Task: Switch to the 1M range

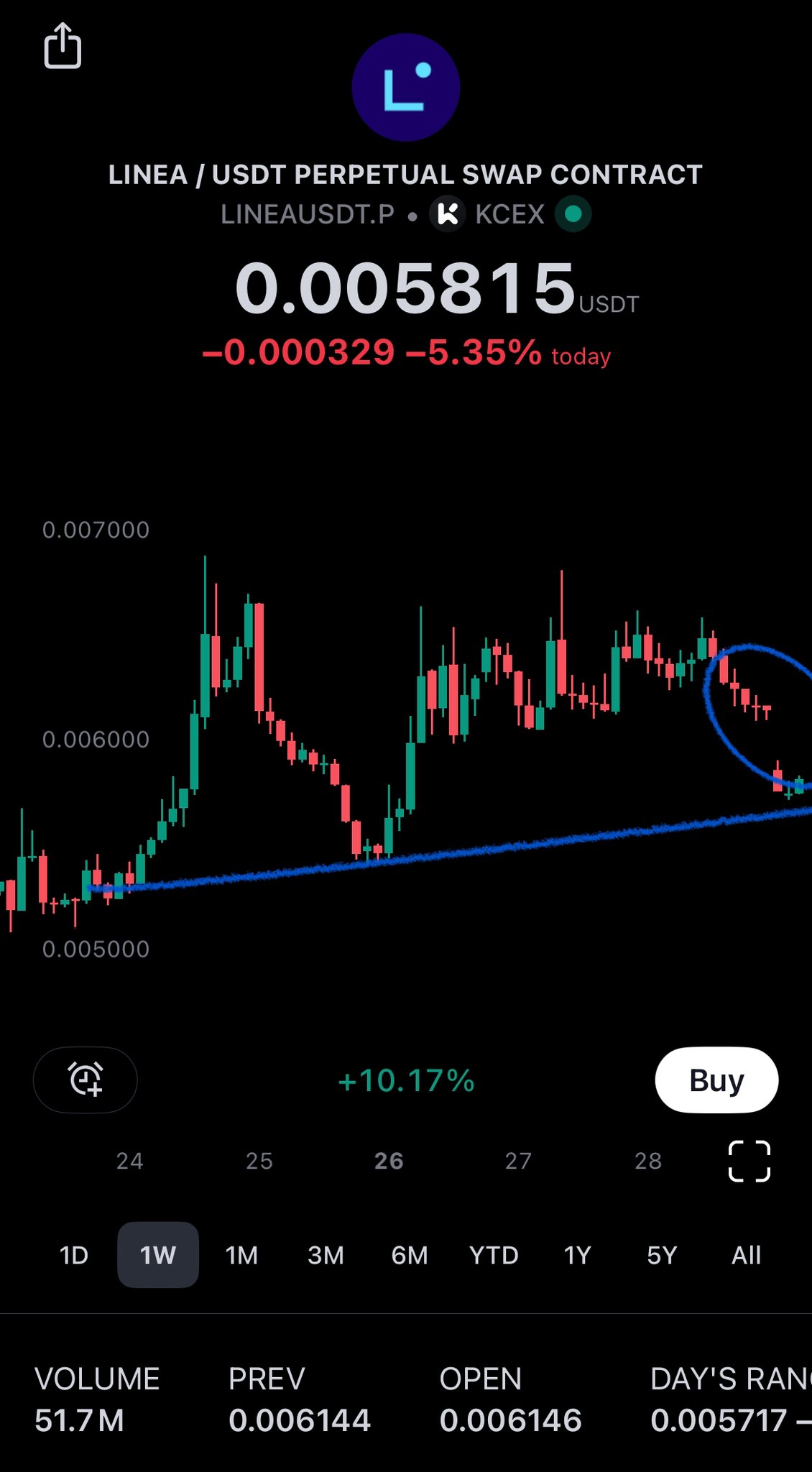Action: [x=241, y=1255]
